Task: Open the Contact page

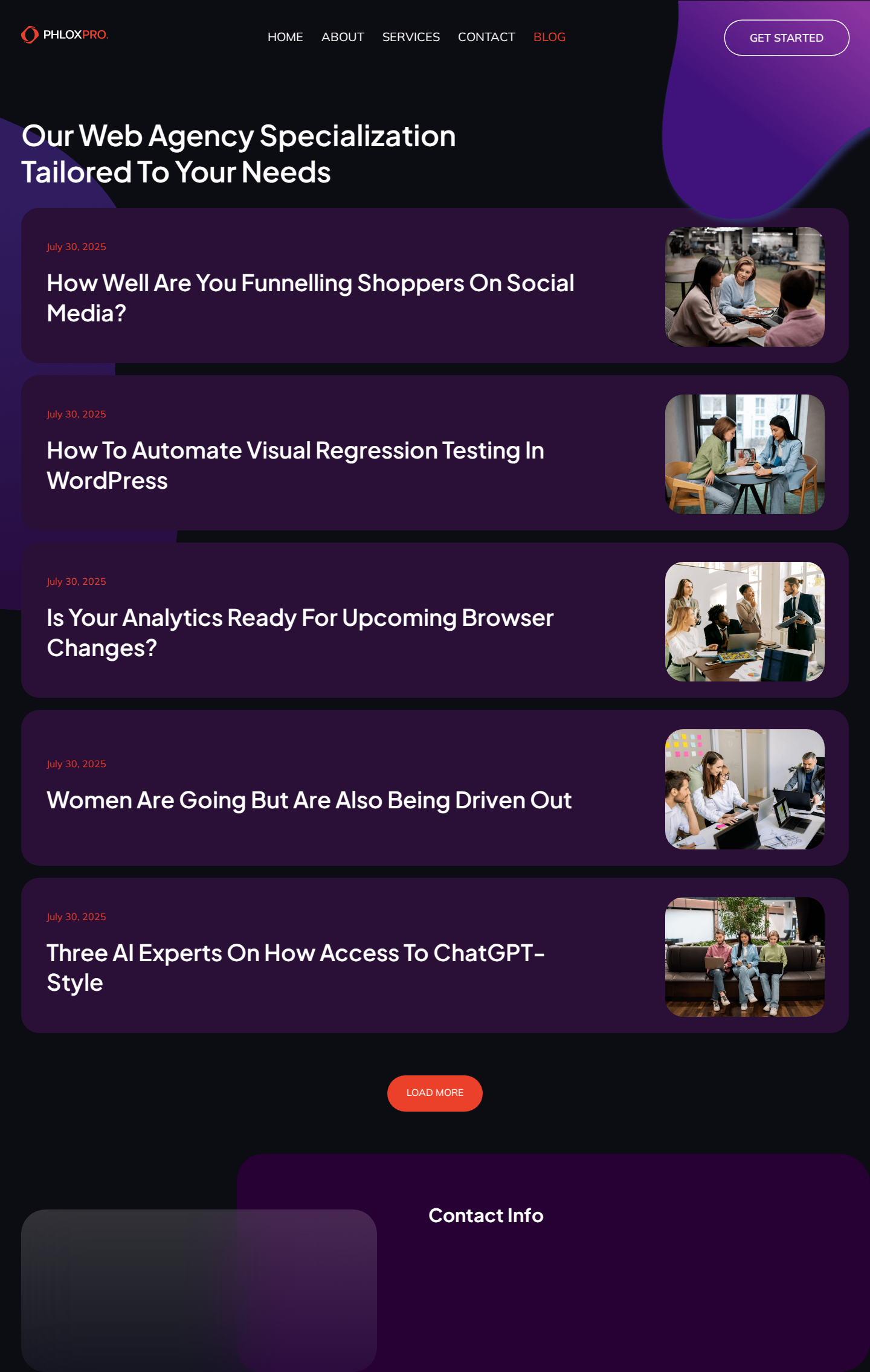Action: click(x=486, y=37)
